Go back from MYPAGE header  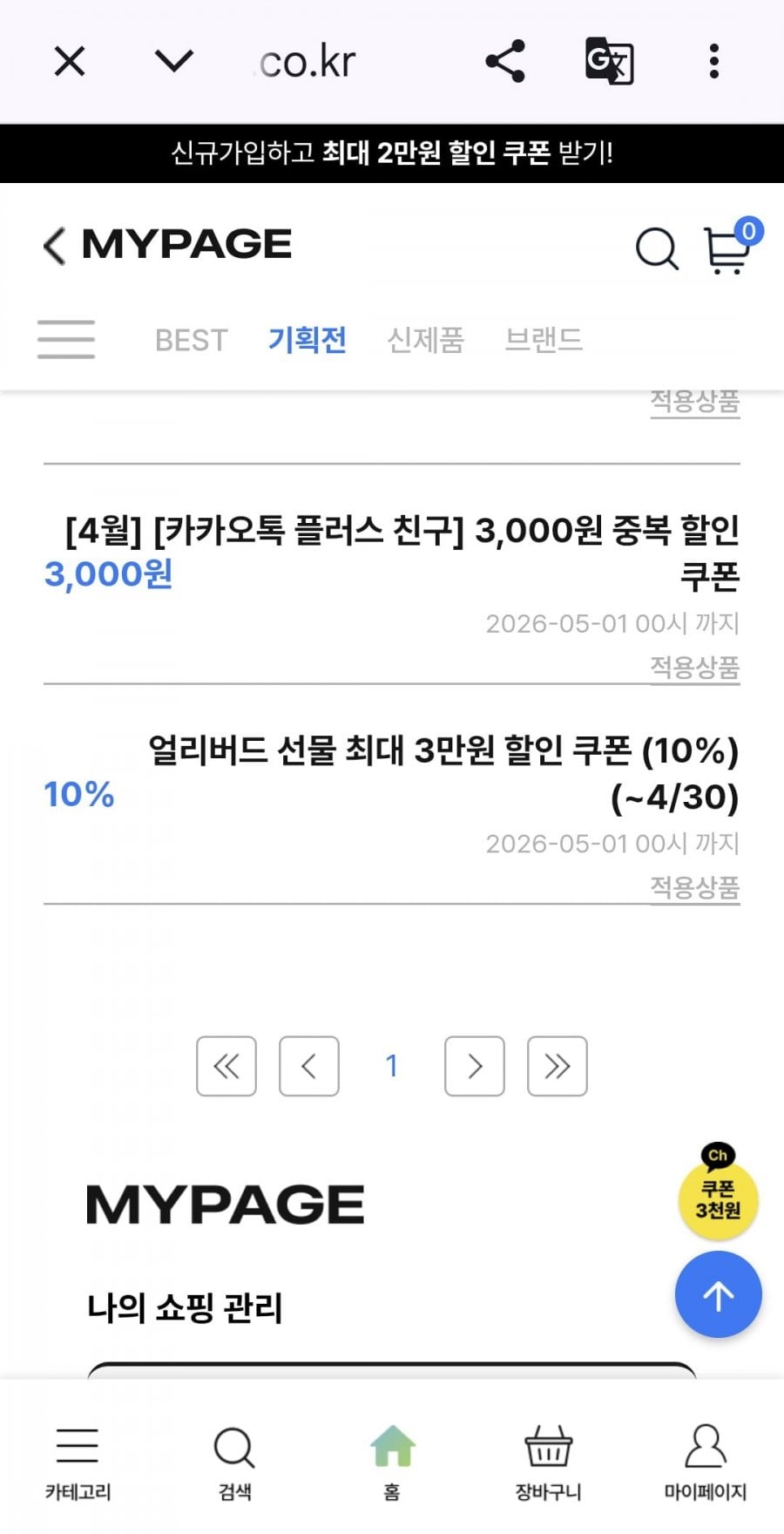55,246
